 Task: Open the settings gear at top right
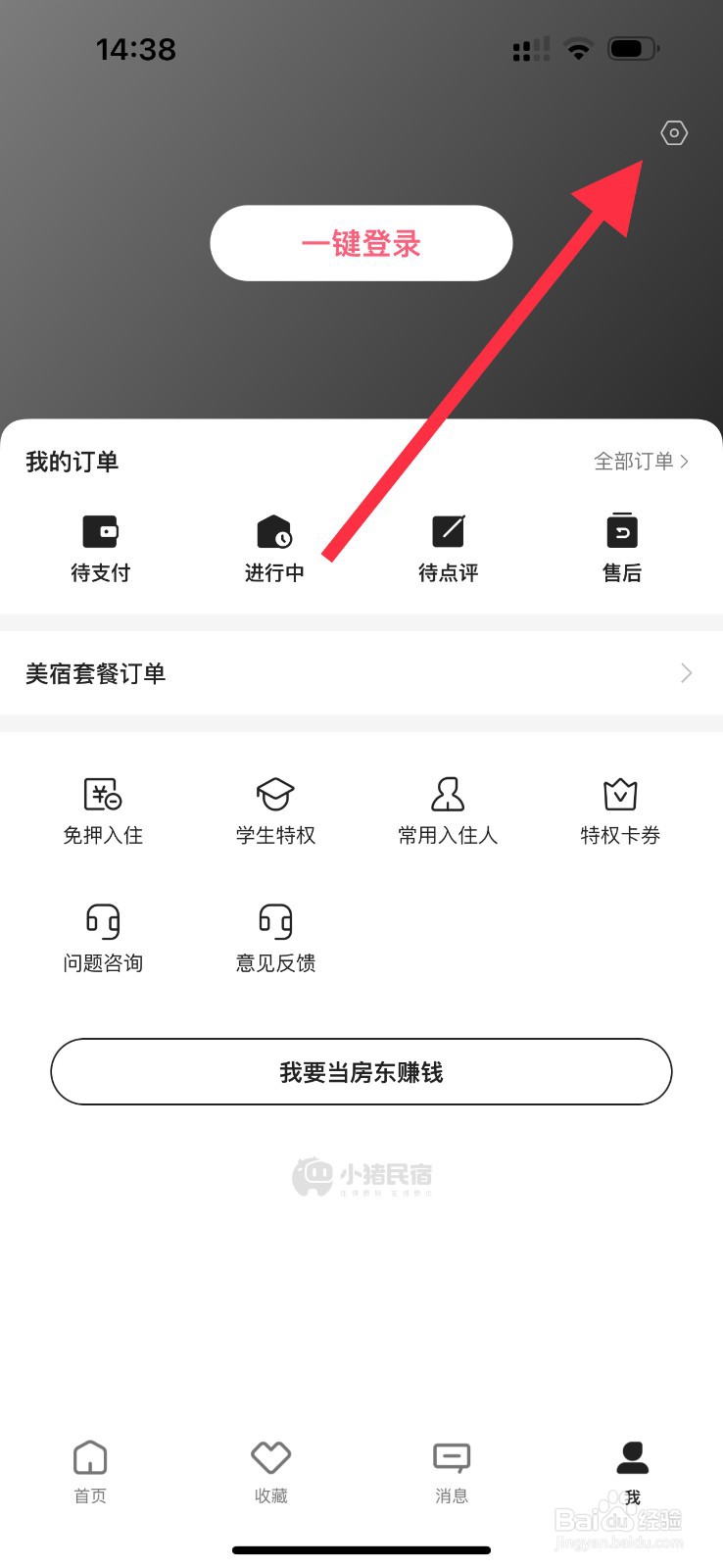673,132
